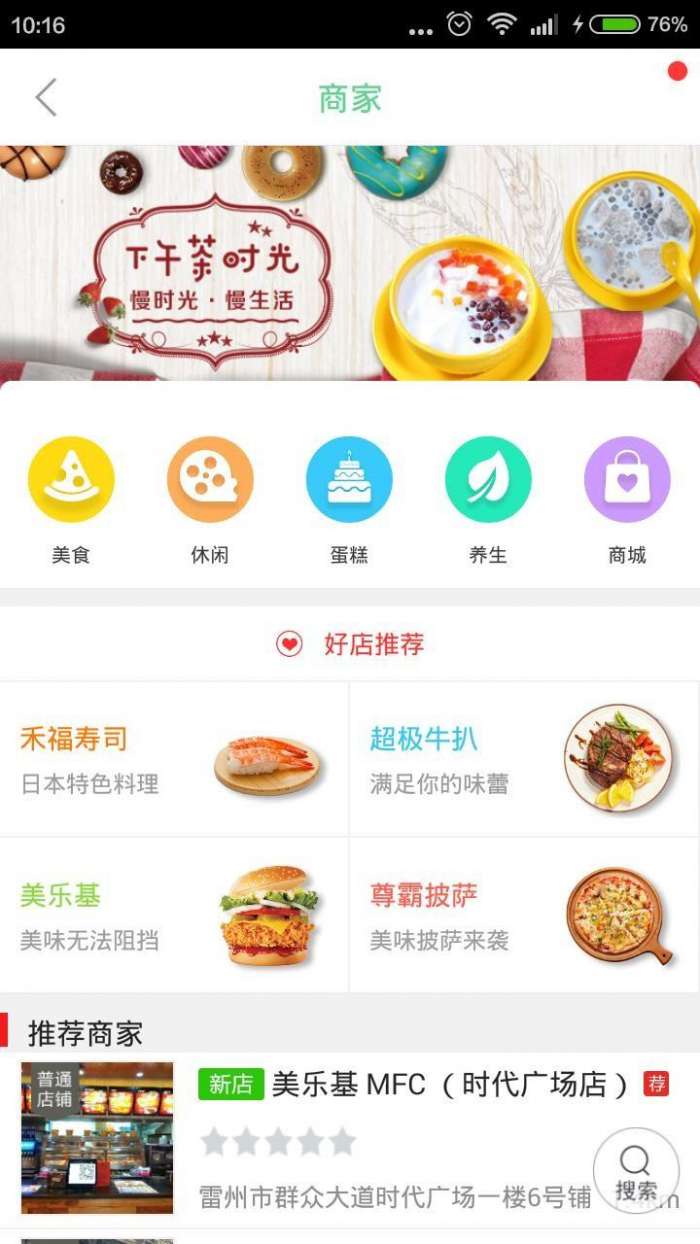
Task: View the 禾福寿司 recommended shop
Action: click(175, 760)
